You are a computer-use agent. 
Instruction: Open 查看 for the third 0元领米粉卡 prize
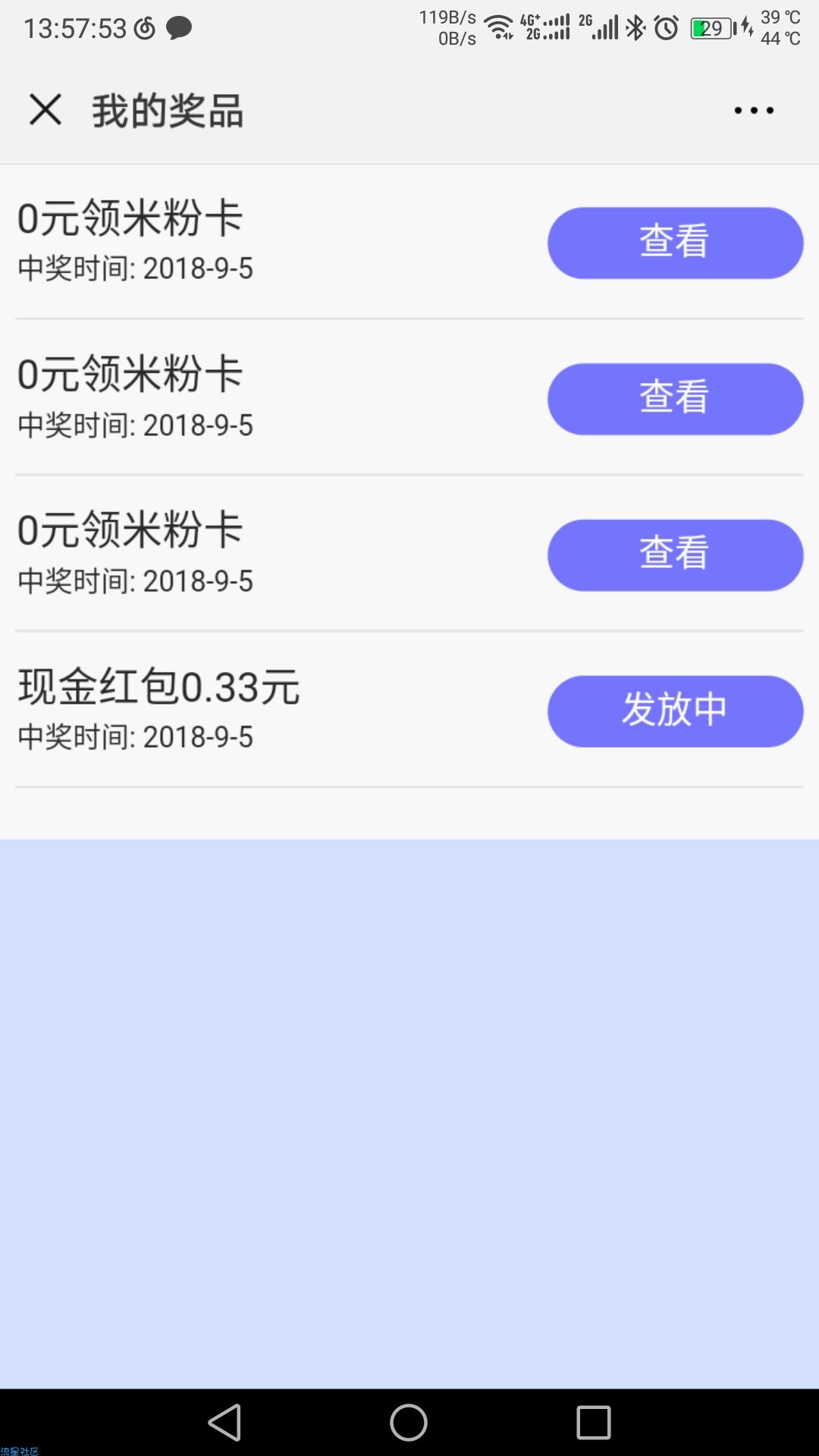click(x=675, y=555)
